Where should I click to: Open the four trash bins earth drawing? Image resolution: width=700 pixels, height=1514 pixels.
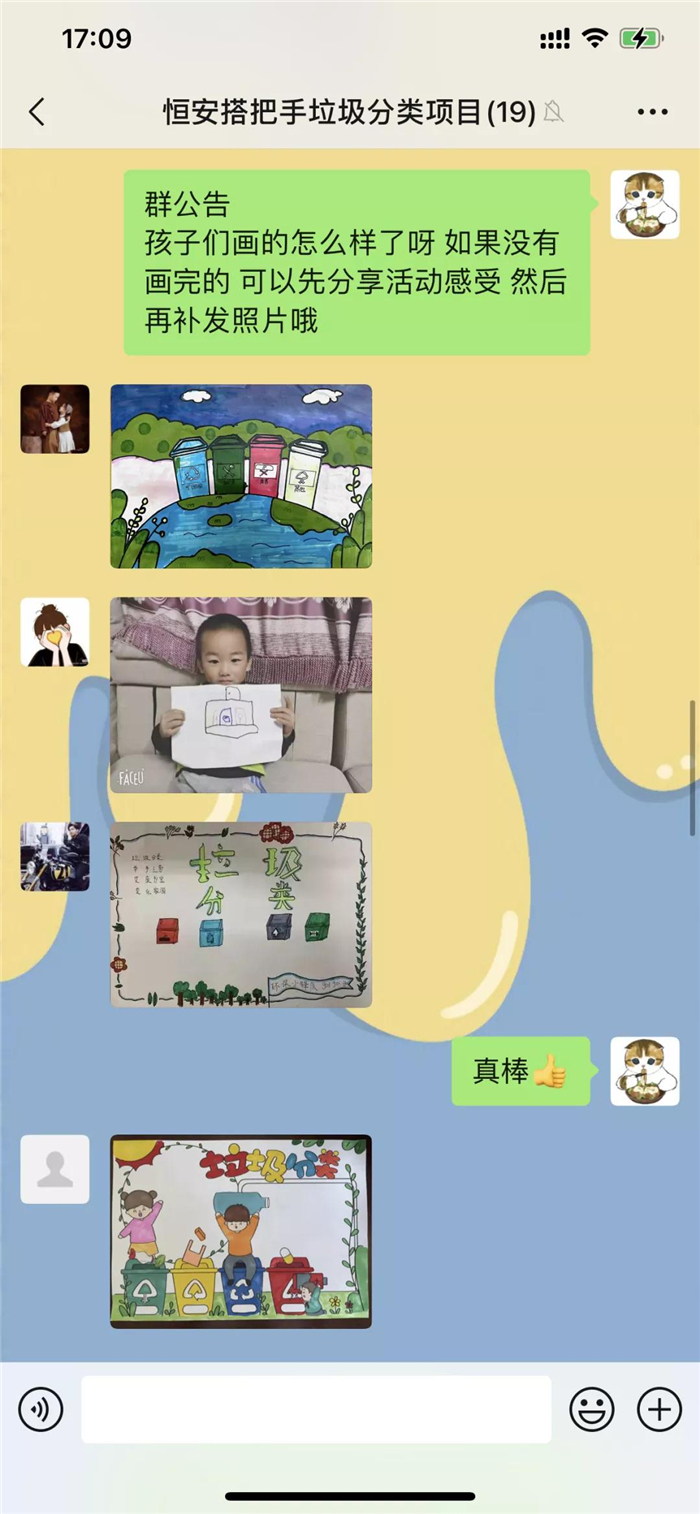(241, 476)
